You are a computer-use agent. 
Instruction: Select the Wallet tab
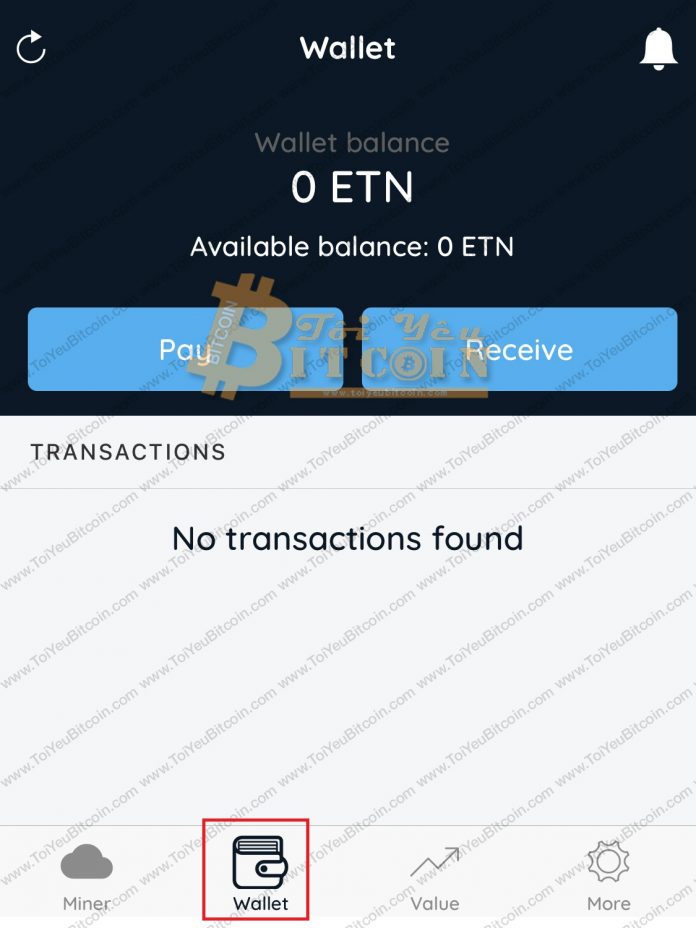coord(259,872)
